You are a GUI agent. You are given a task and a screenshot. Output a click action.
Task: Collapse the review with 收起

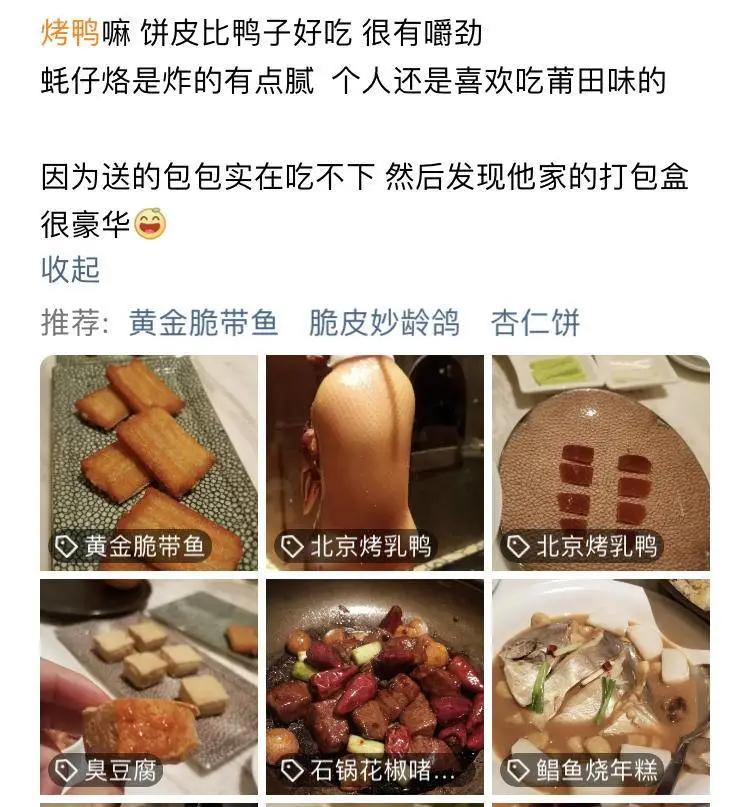[70, 269]
